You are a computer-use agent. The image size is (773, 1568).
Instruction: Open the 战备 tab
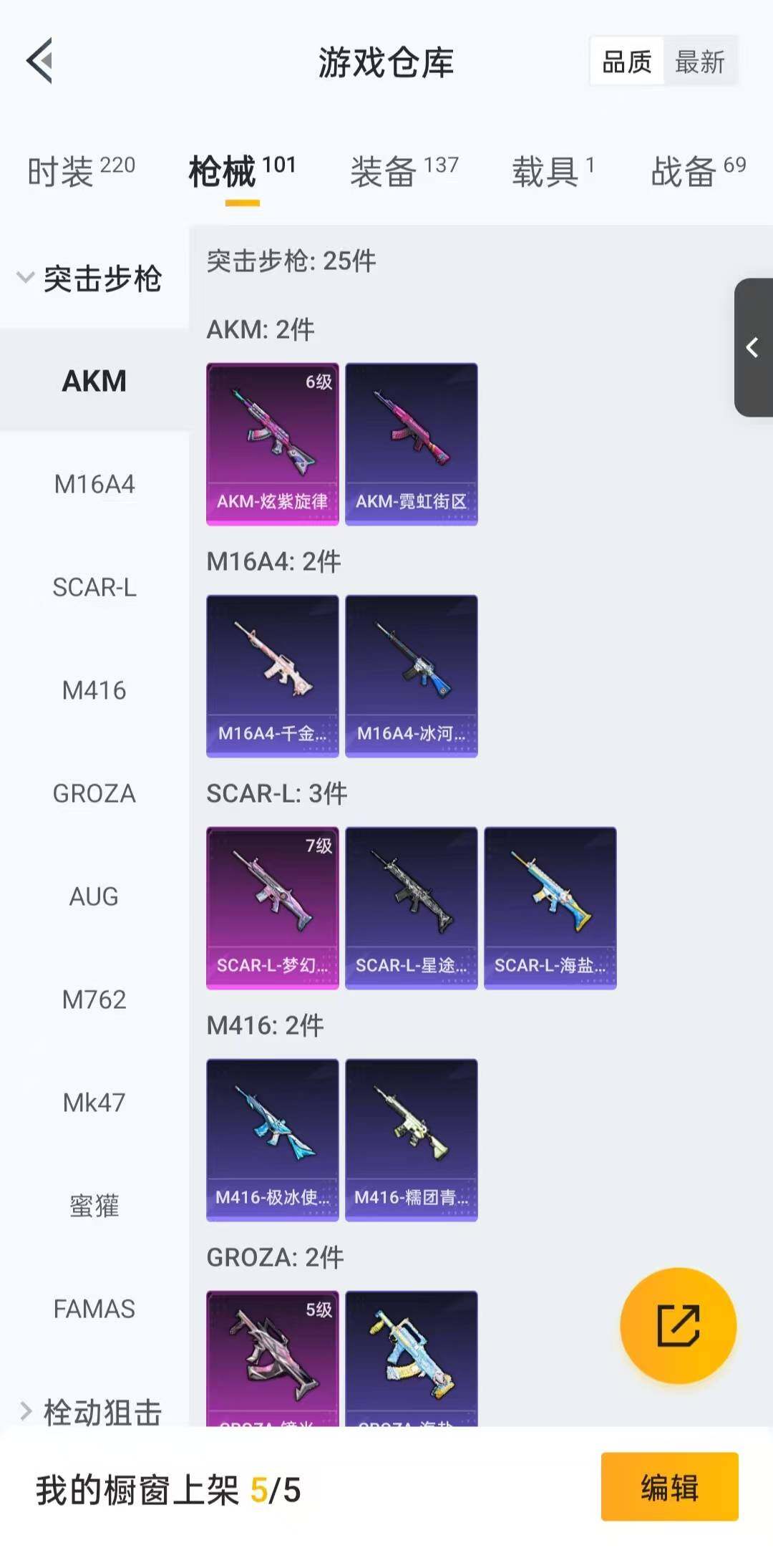coord(698,172)
